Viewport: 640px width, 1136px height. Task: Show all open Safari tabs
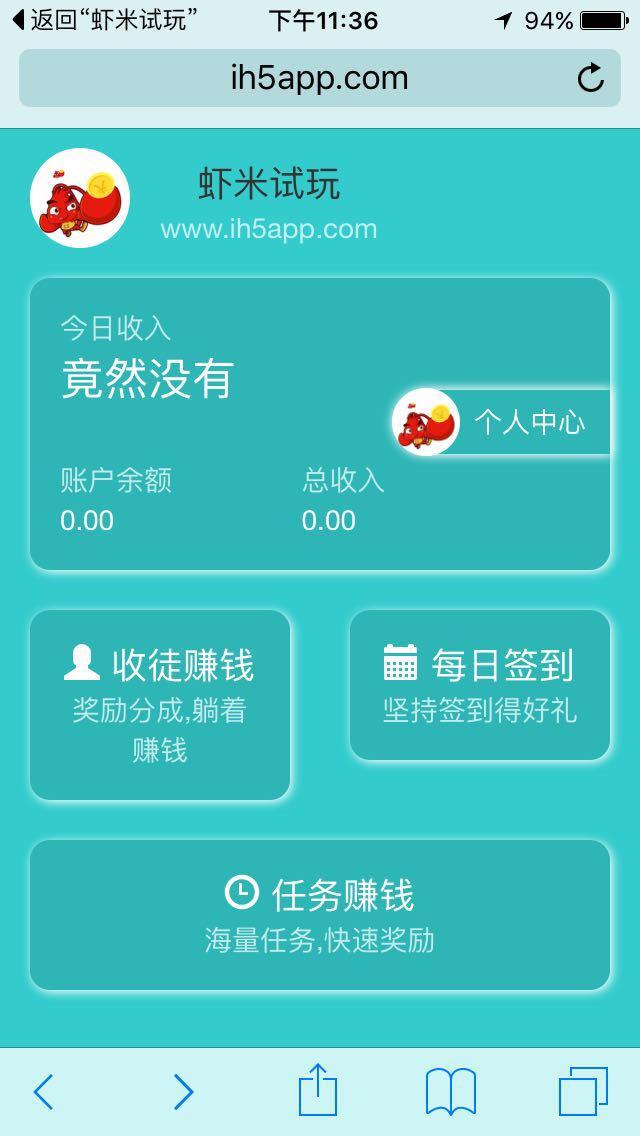point(582,1091)
